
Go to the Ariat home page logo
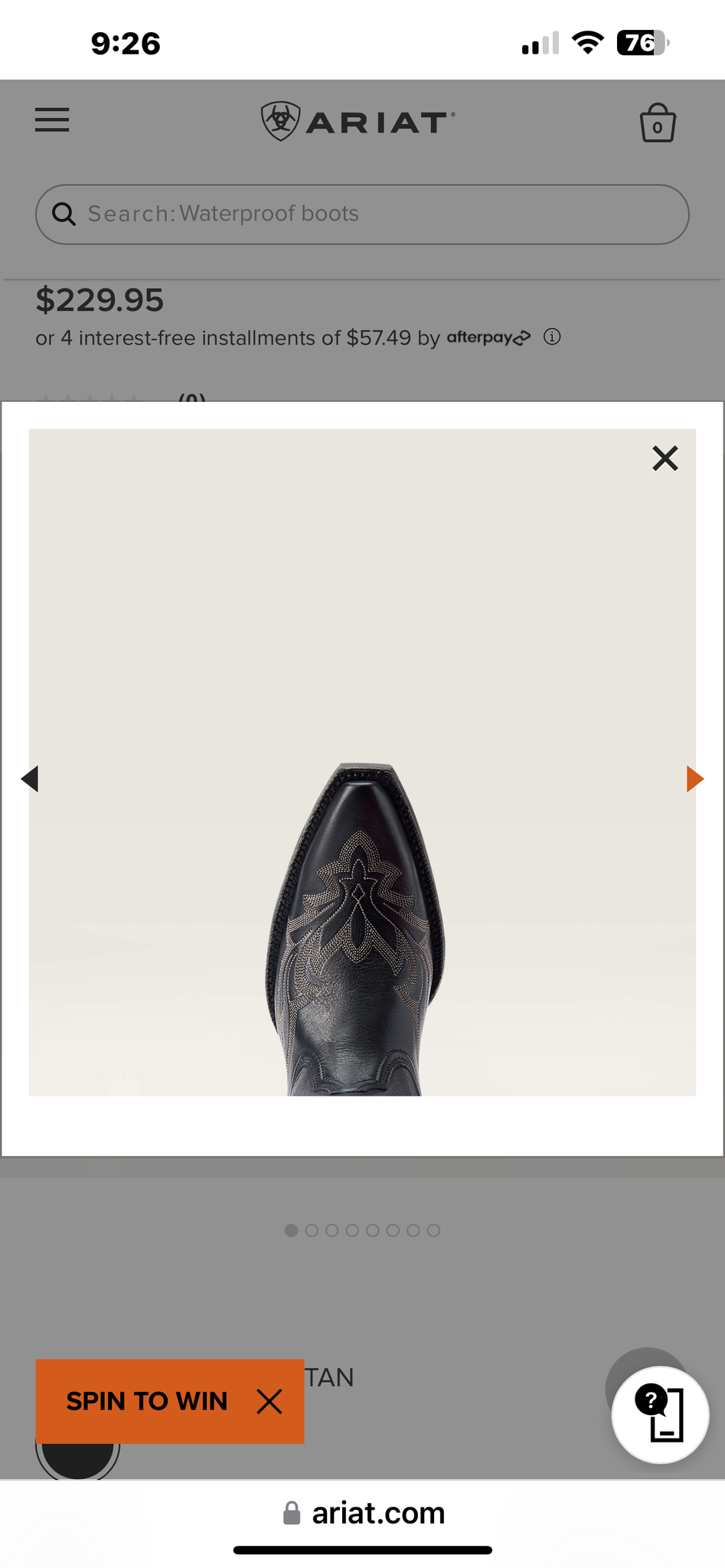pos(358,122)
